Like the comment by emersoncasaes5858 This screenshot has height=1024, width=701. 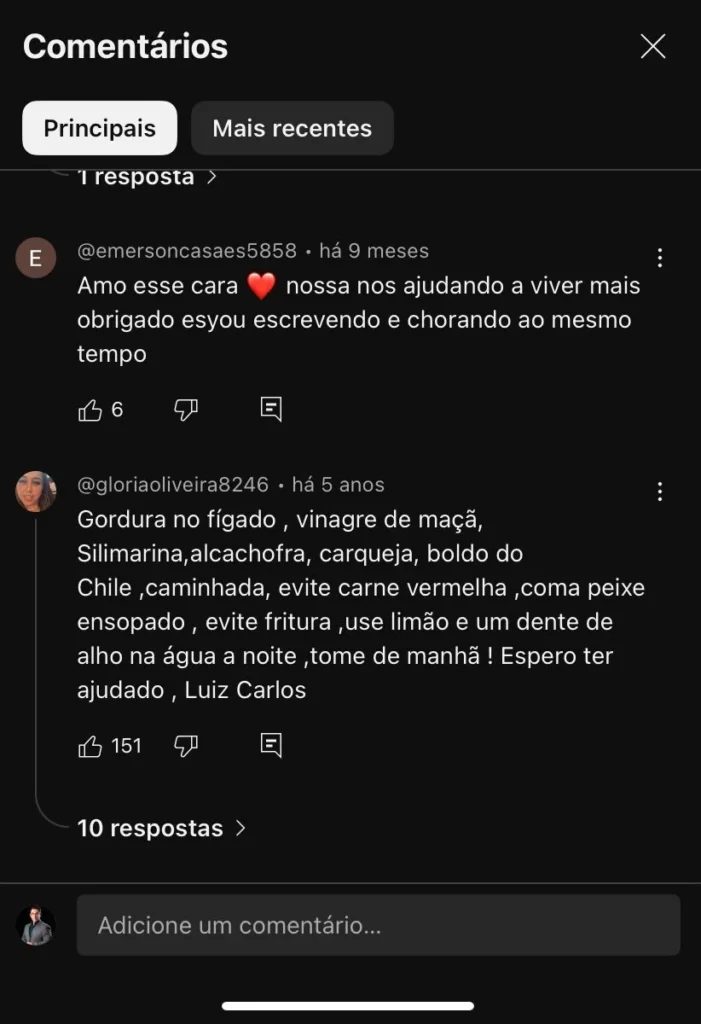point(90,410)
